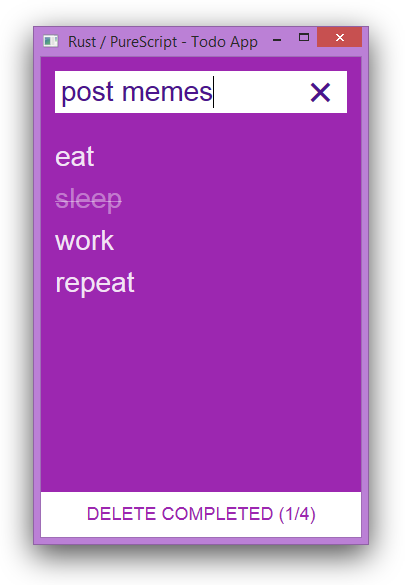Clear the post memes input text

[320, 92]
